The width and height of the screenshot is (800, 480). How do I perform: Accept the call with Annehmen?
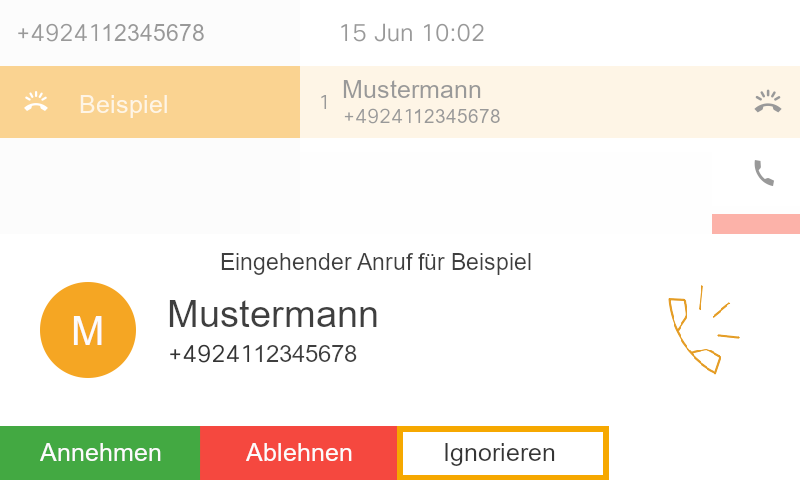tap(100, 453)
